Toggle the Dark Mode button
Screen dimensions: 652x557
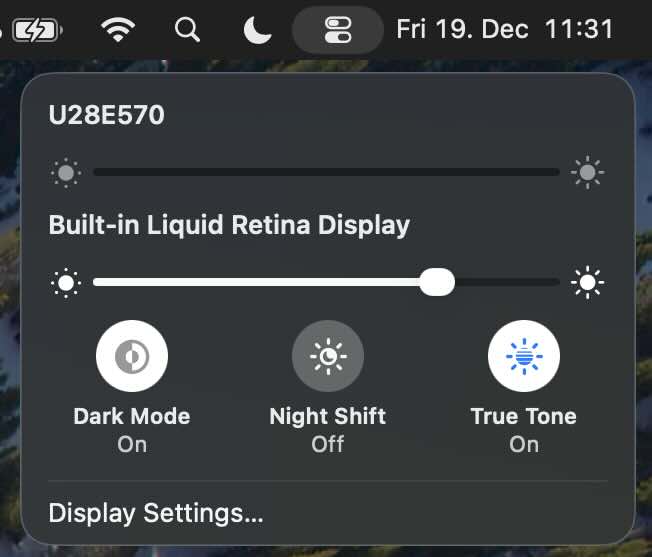131,356
